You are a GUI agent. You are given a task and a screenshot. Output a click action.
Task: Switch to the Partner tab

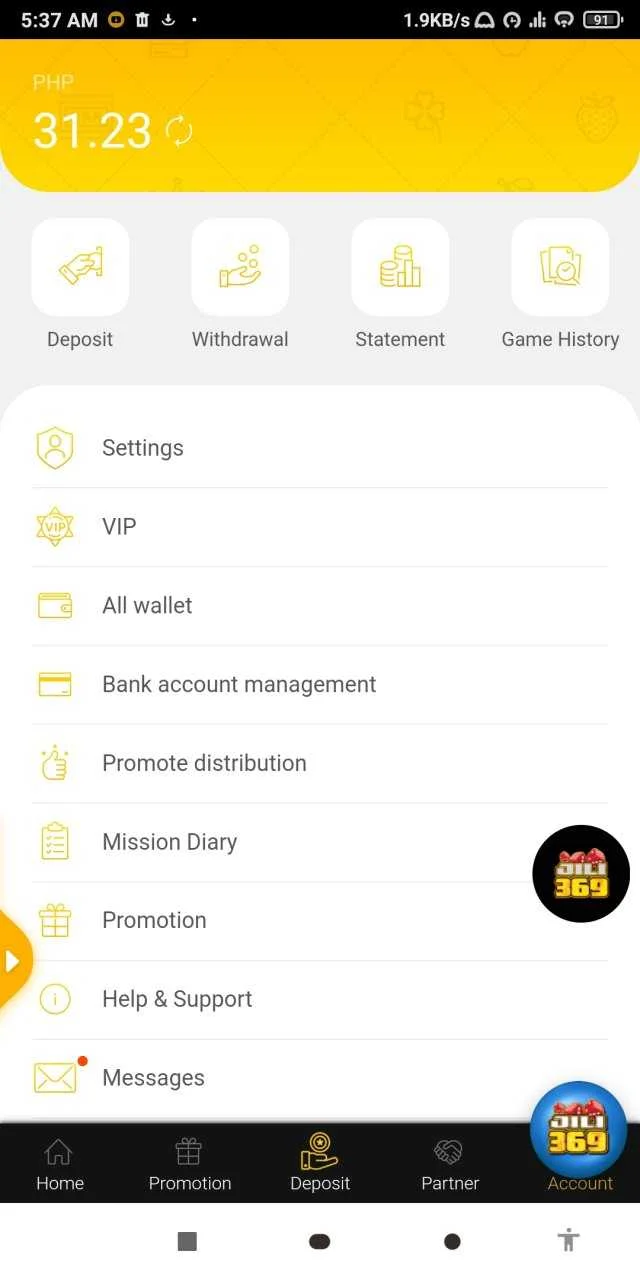450,1165
